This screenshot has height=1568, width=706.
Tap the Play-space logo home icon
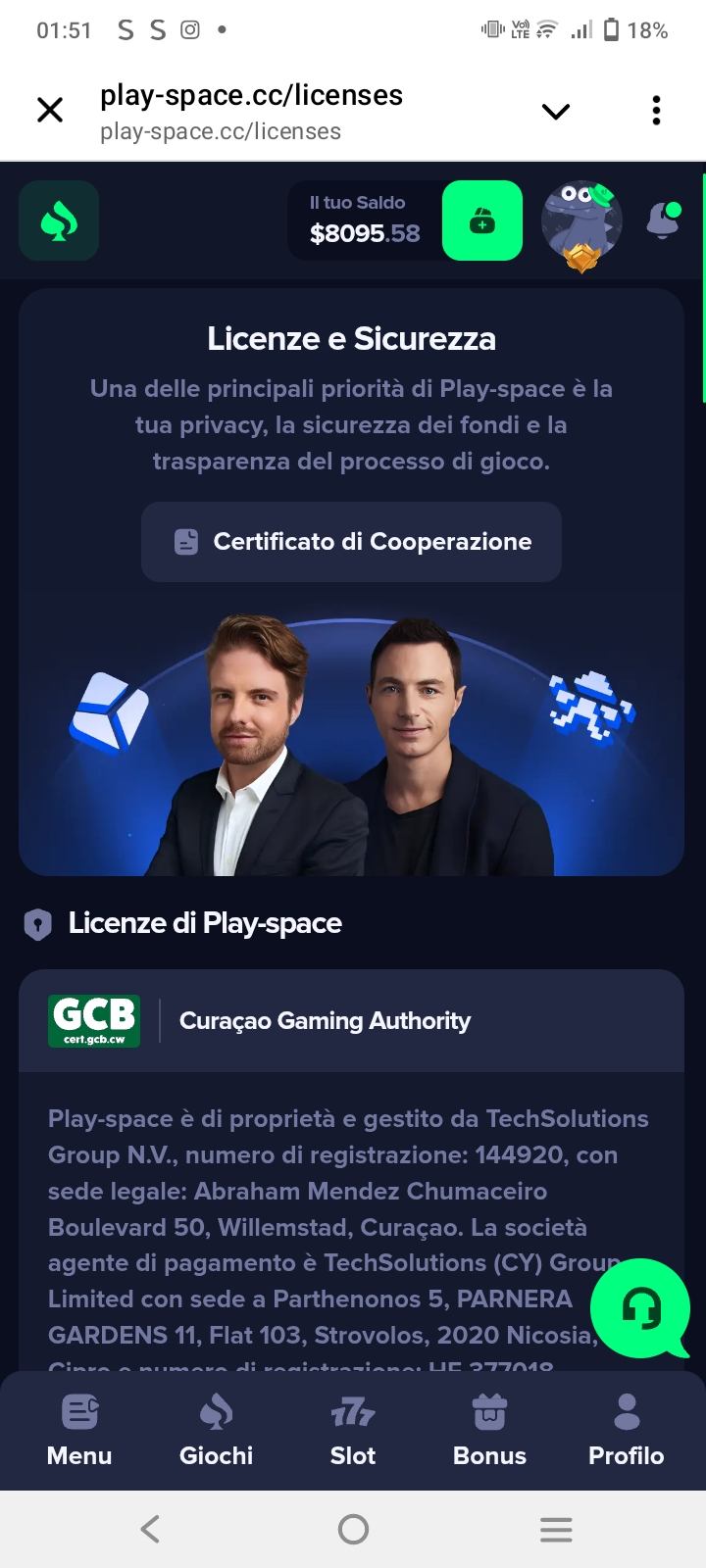(x=59, y=220)
